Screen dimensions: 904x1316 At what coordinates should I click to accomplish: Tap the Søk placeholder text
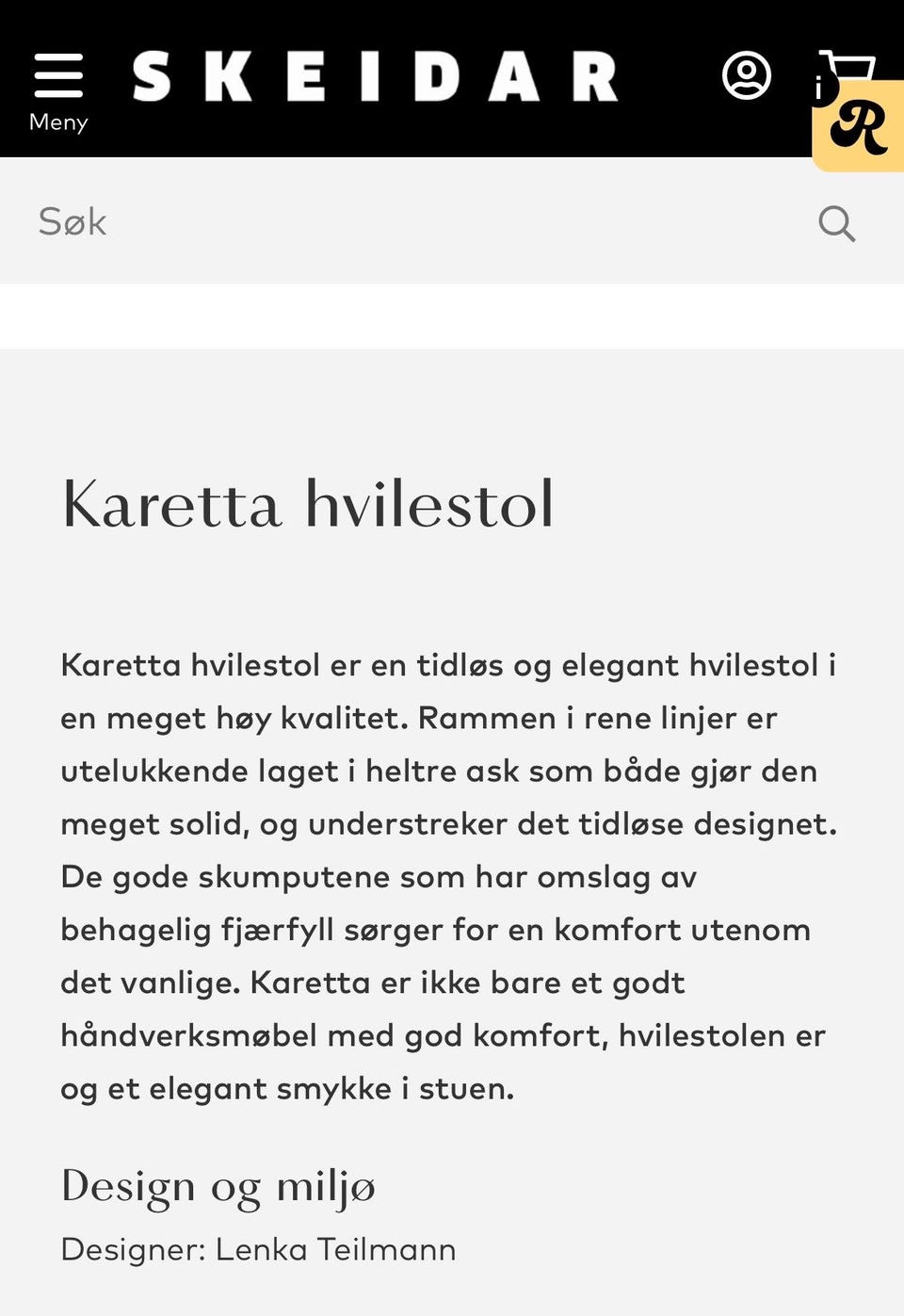(73, 220)
